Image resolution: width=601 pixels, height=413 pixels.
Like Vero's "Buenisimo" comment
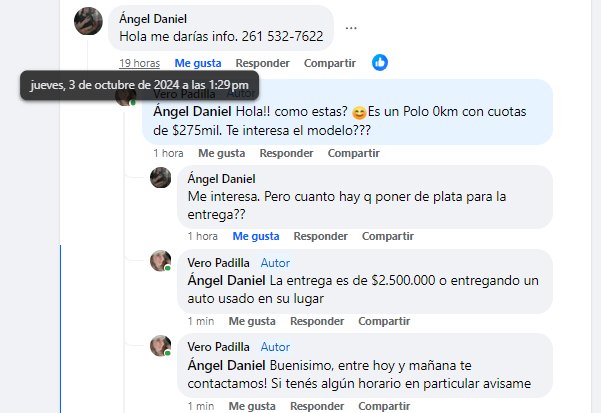coord(251,406)
